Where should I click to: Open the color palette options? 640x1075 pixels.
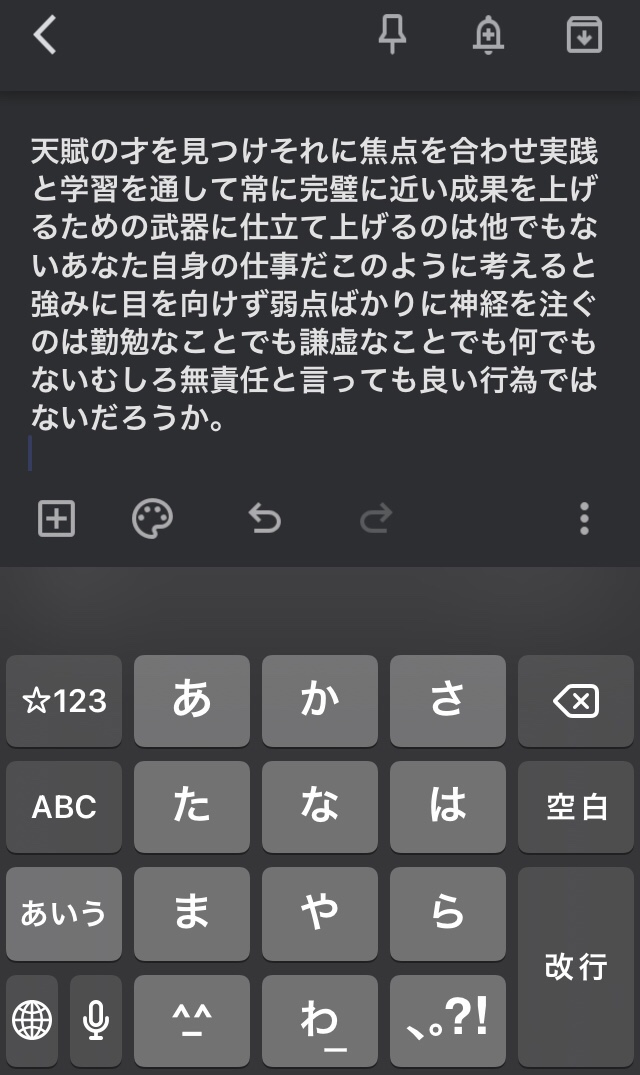152,518
